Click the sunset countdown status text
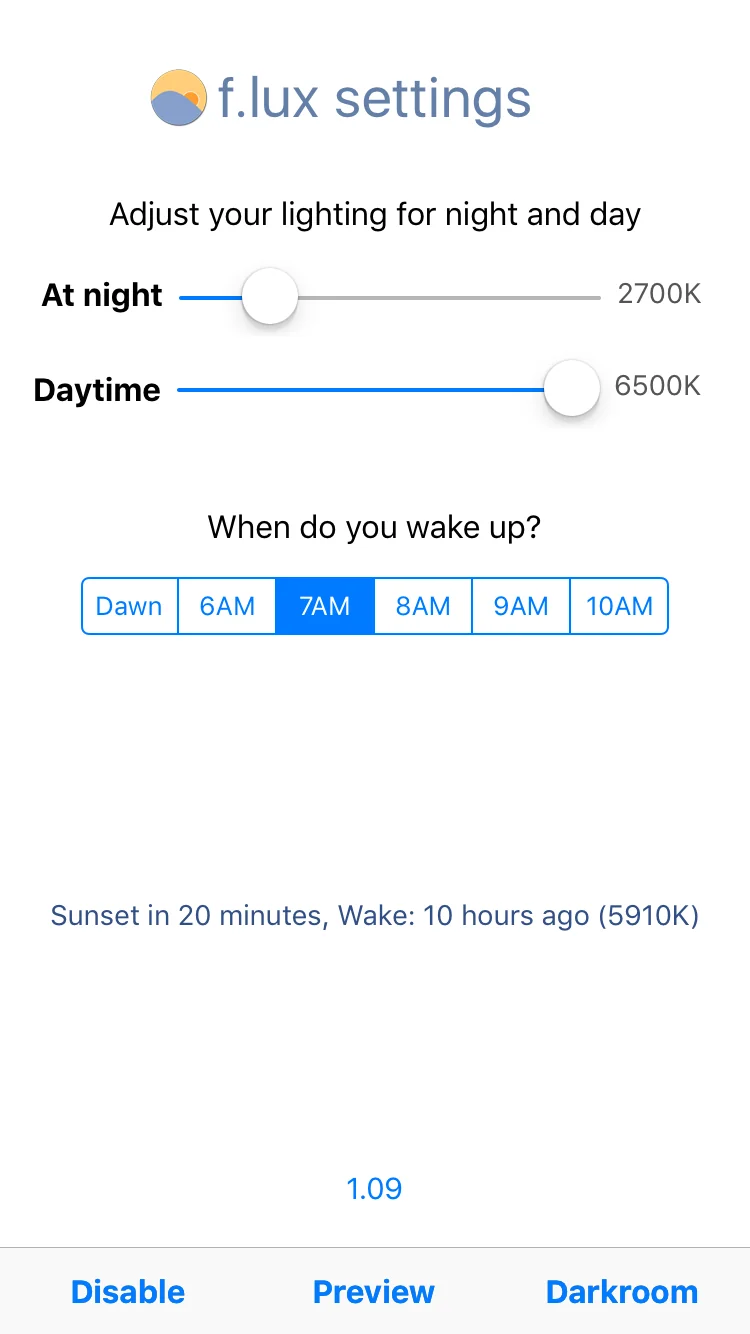This screenshot has width=750, height=1334. pyautogui.click(x=374, y=916)
